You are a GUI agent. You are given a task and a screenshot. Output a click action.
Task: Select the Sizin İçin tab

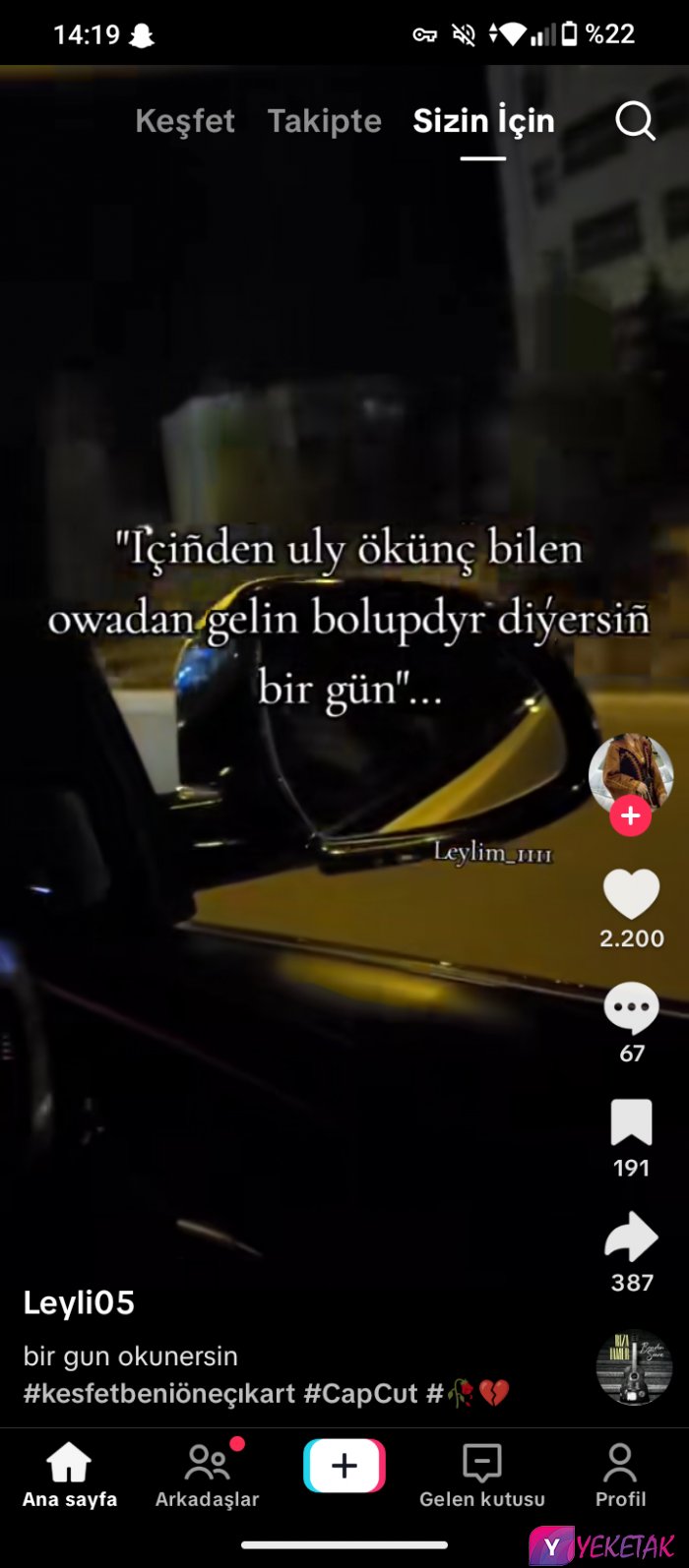coord(483,121)
